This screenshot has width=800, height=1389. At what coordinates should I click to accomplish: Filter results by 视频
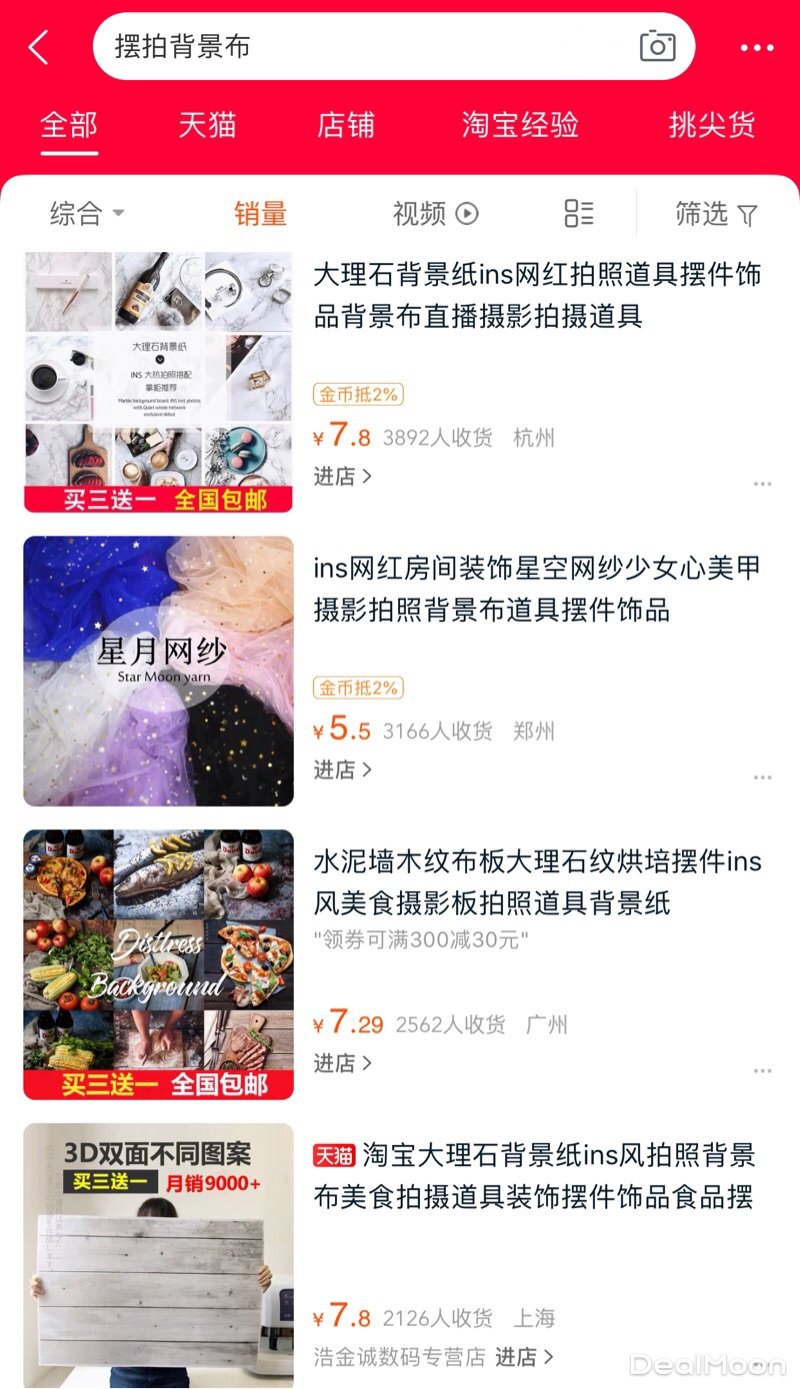click(x=435, y=213)
